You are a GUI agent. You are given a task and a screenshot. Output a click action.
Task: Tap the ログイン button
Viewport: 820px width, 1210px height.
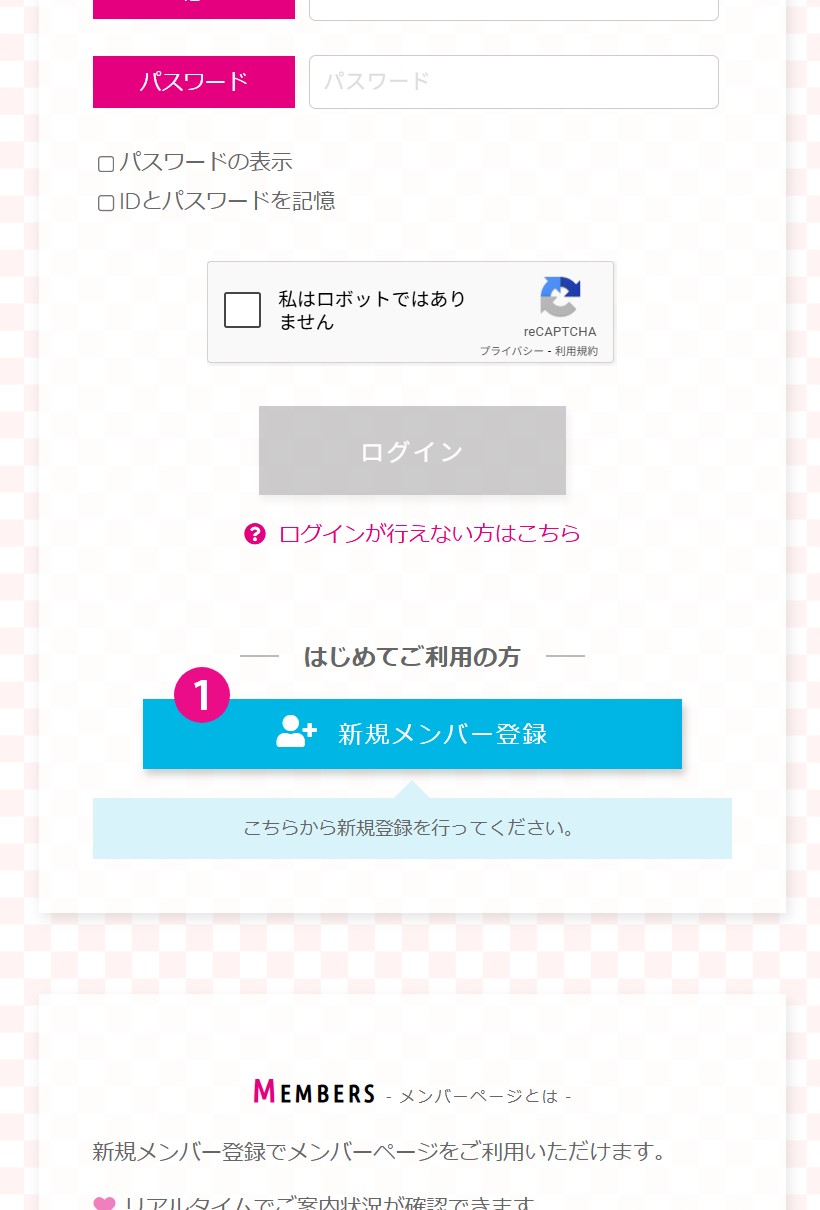(x=412, y=451)
